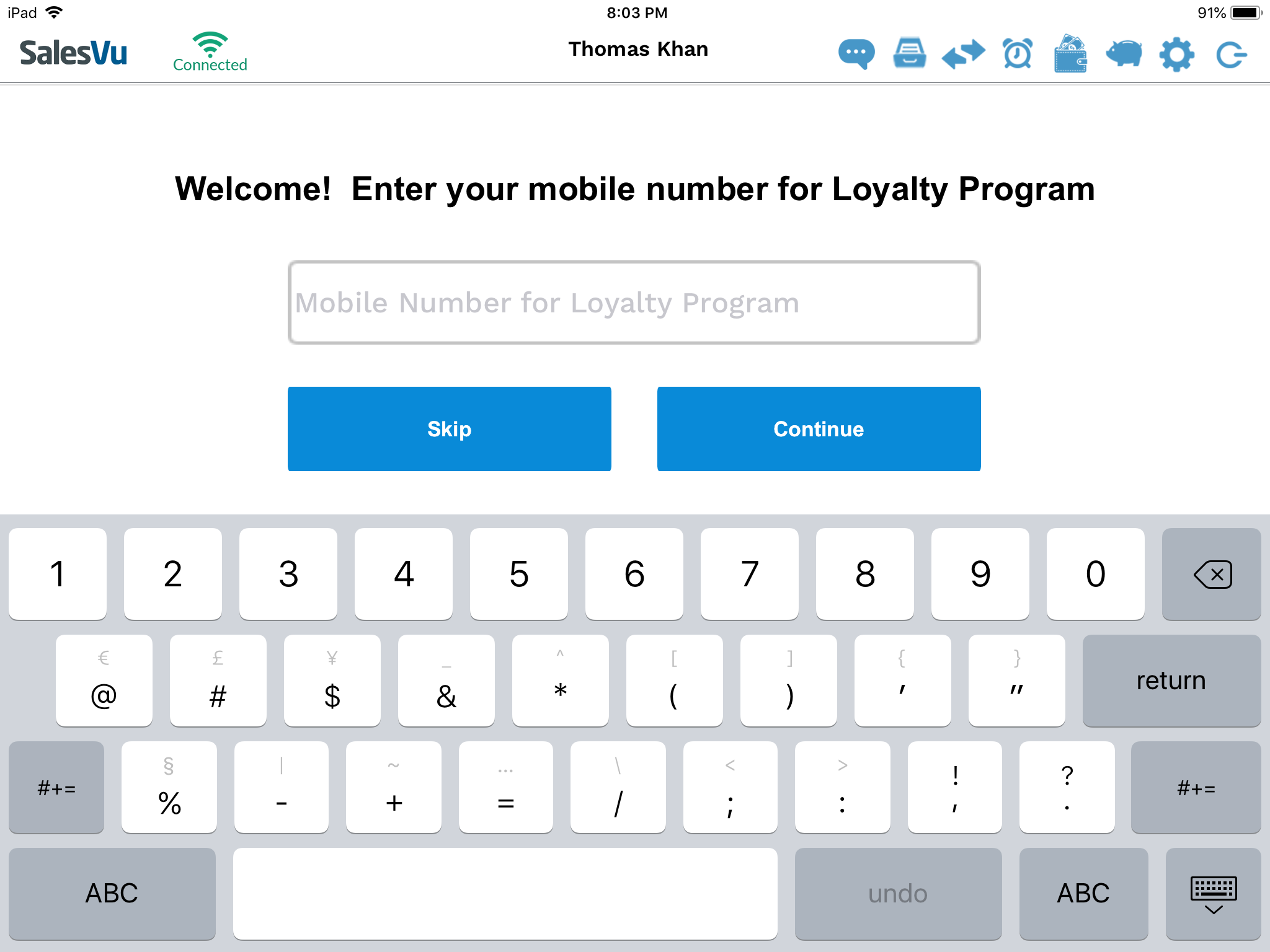The image size is (1270, 952).
Task: Open the wallet icon
Action: coord(1070,54)
